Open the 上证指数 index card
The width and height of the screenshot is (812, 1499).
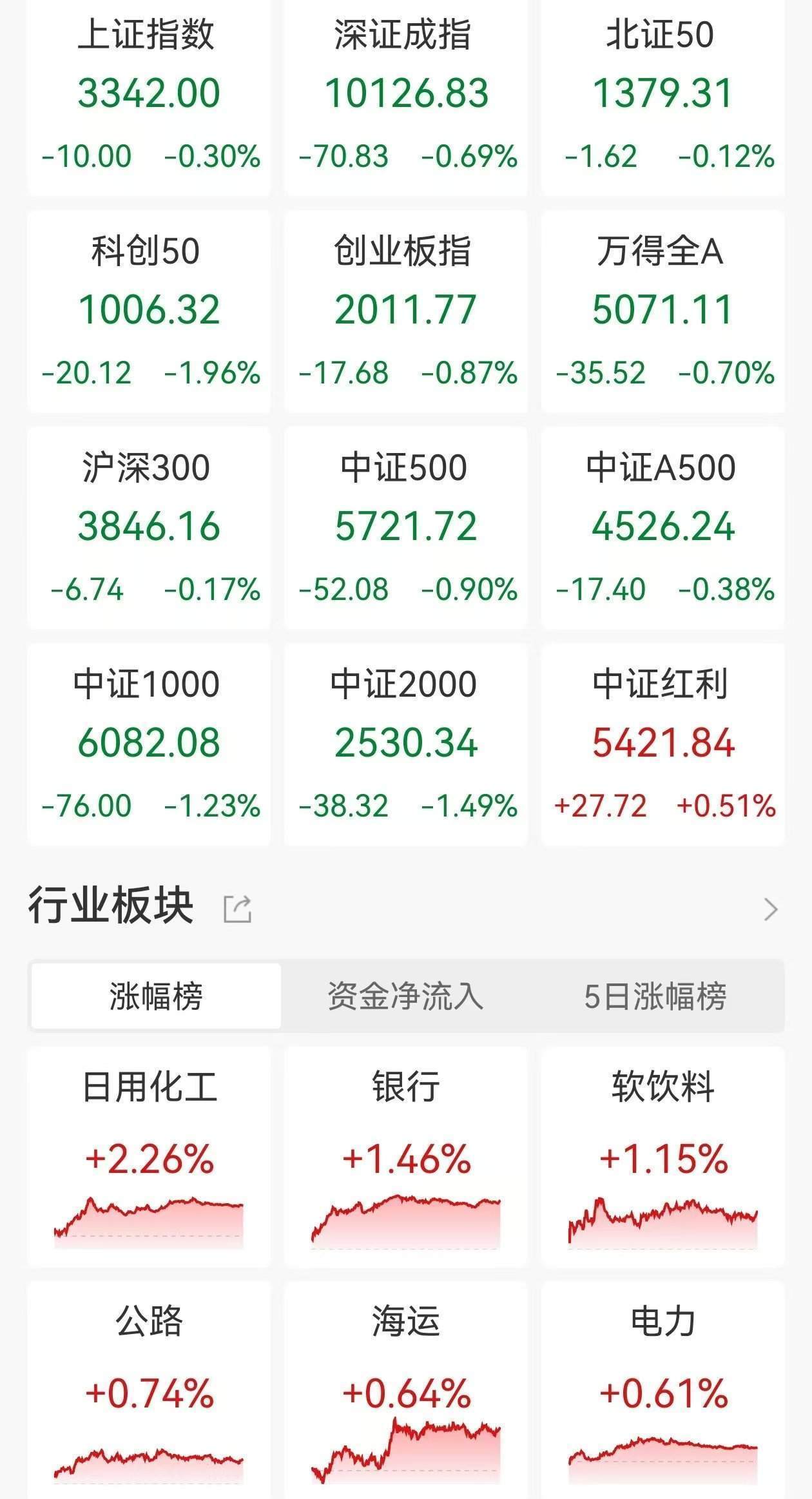pos(149,97)
